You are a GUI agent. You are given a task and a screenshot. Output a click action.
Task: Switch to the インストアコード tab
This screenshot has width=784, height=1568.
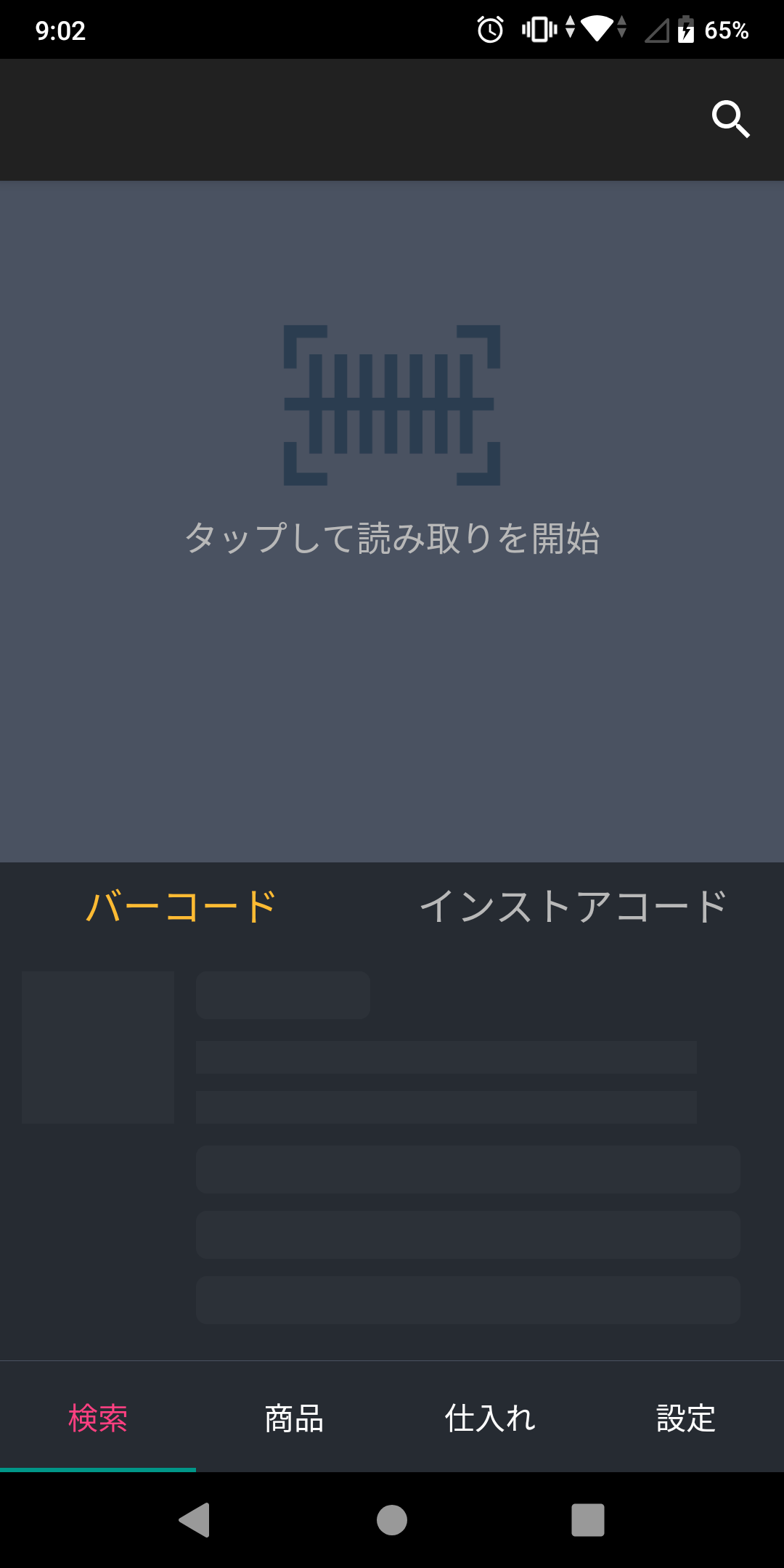[x=573, y=906]
